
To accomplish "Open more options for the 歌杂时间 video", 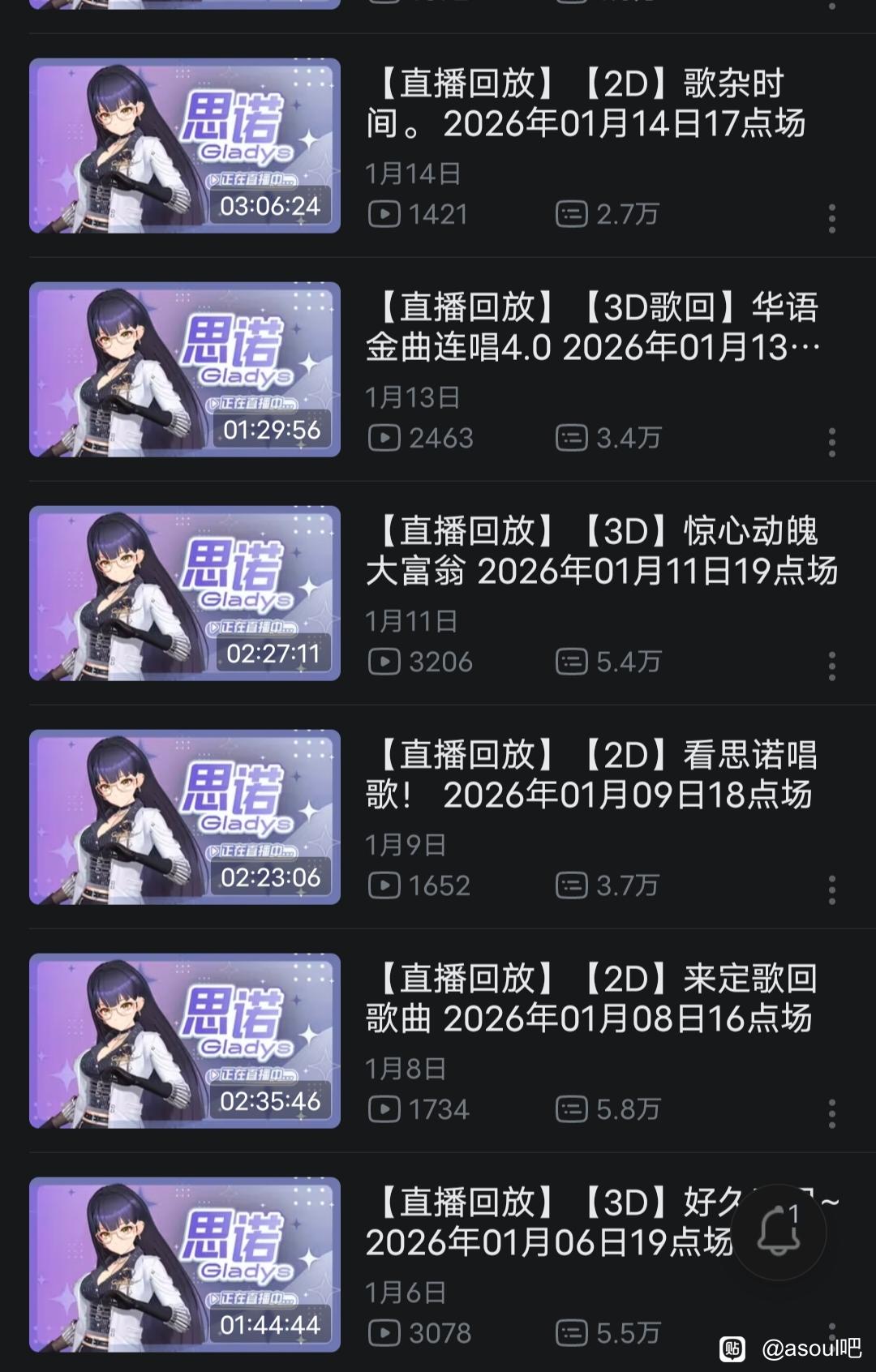I will [x=831, y=219].
